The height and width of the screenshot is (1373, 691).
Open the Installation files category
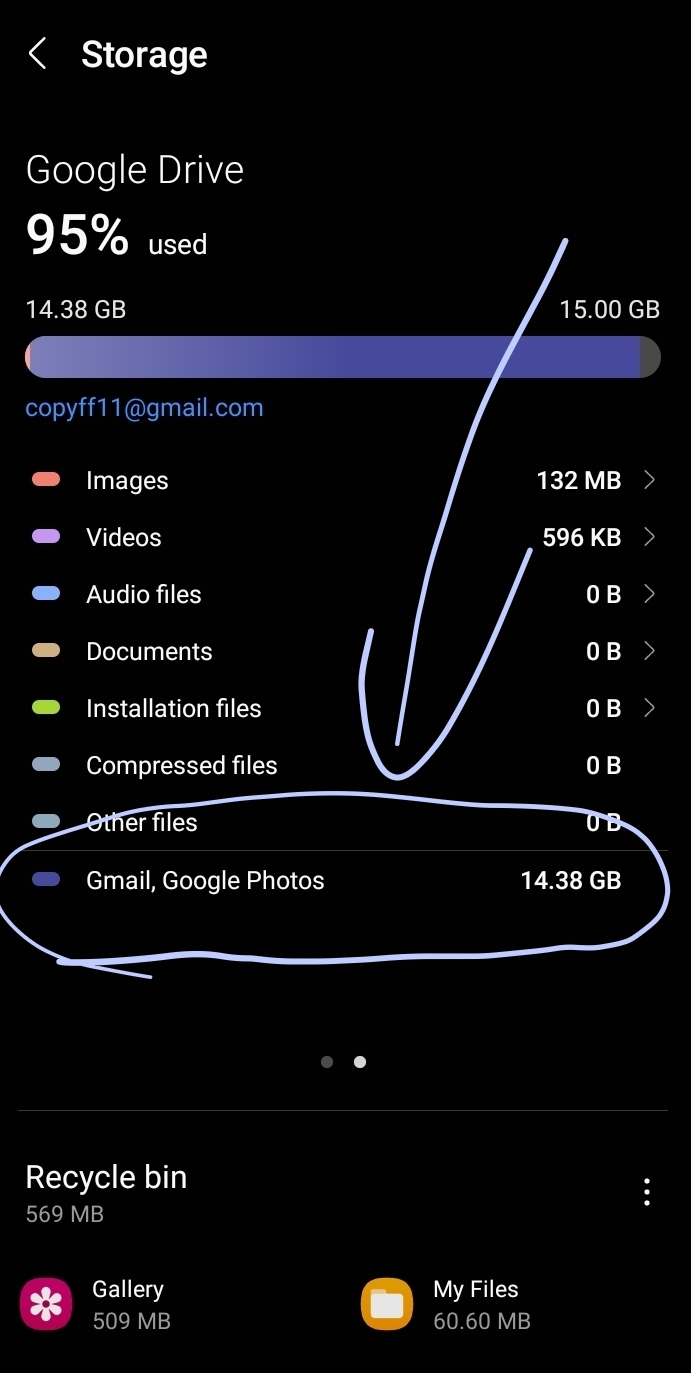click(345, 709)
